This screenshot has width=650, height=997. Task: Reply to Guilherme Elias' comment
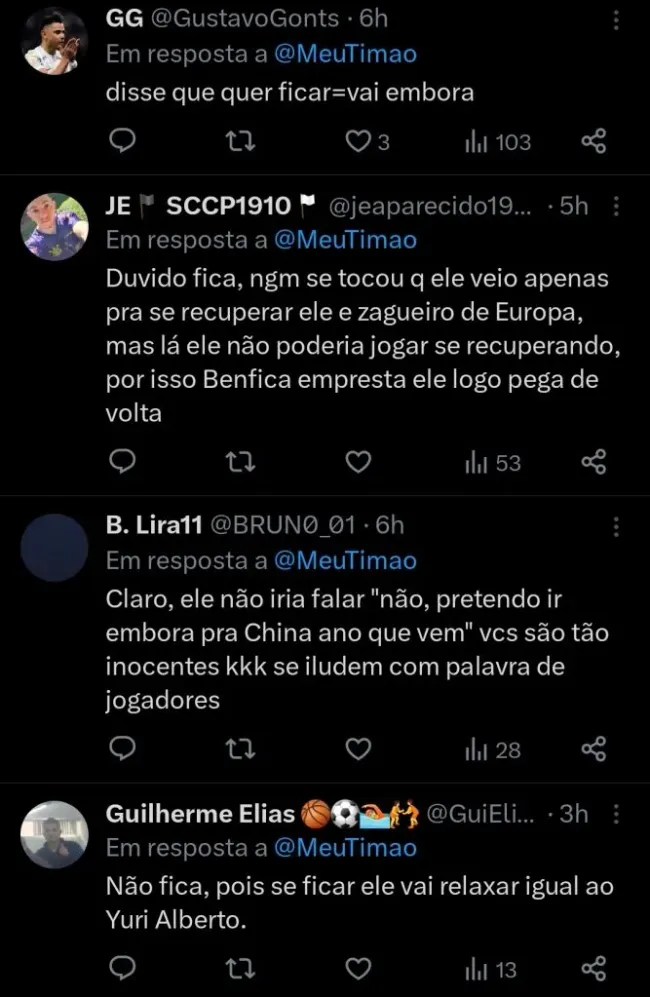coord(121,968)
